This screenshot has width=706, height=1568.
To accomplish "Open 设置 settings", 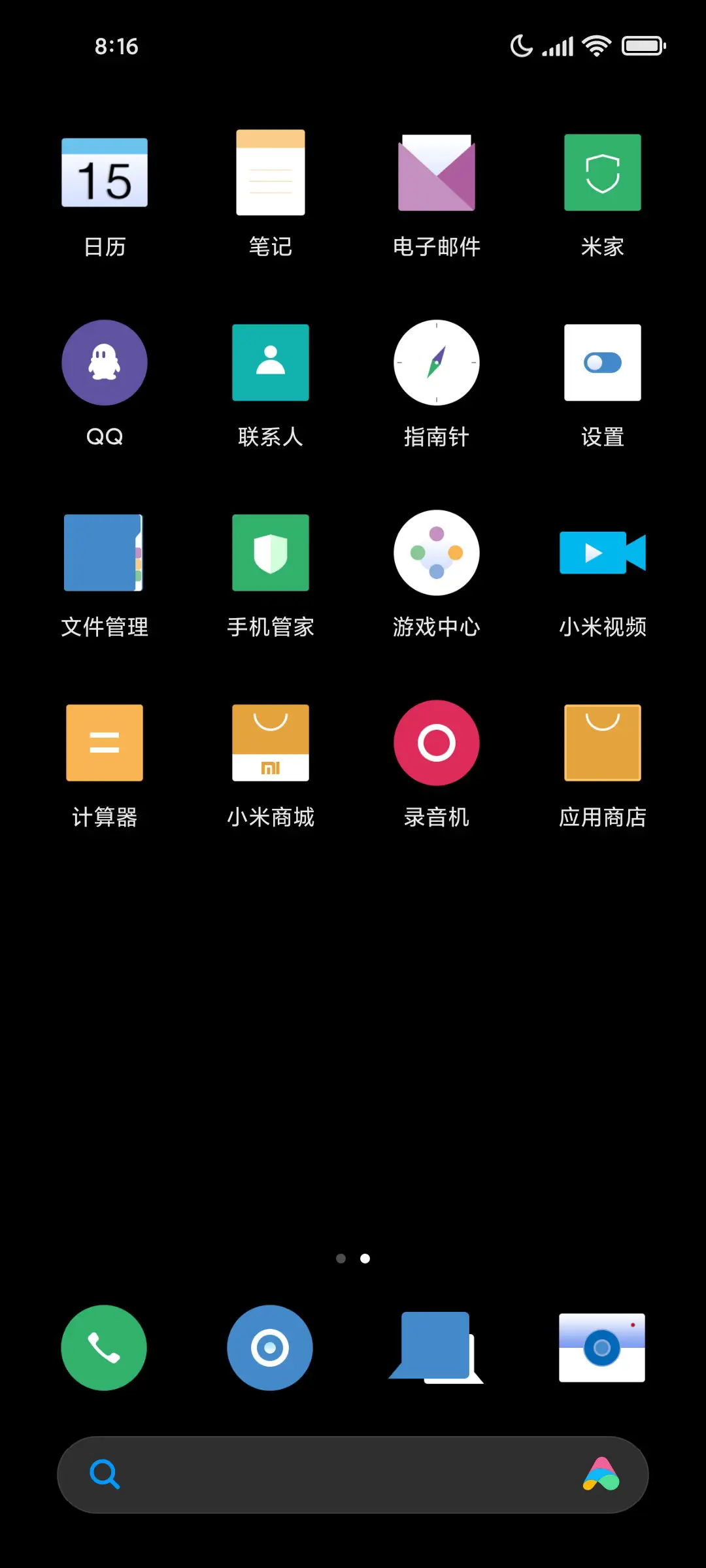I will [x=602, y=363].
